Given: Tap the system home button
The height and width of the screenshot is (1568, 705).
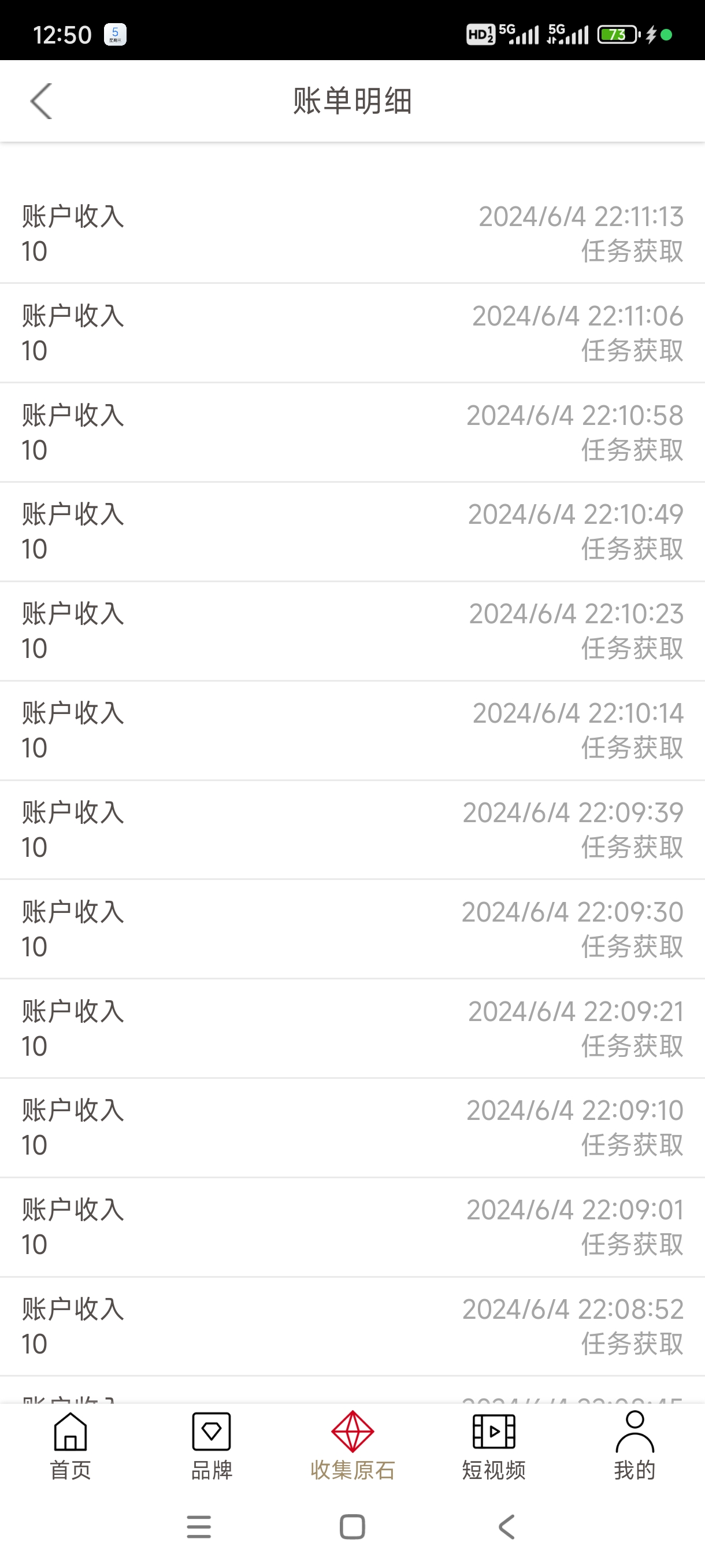Looking at the screenshot, I should pos(352,1526).
